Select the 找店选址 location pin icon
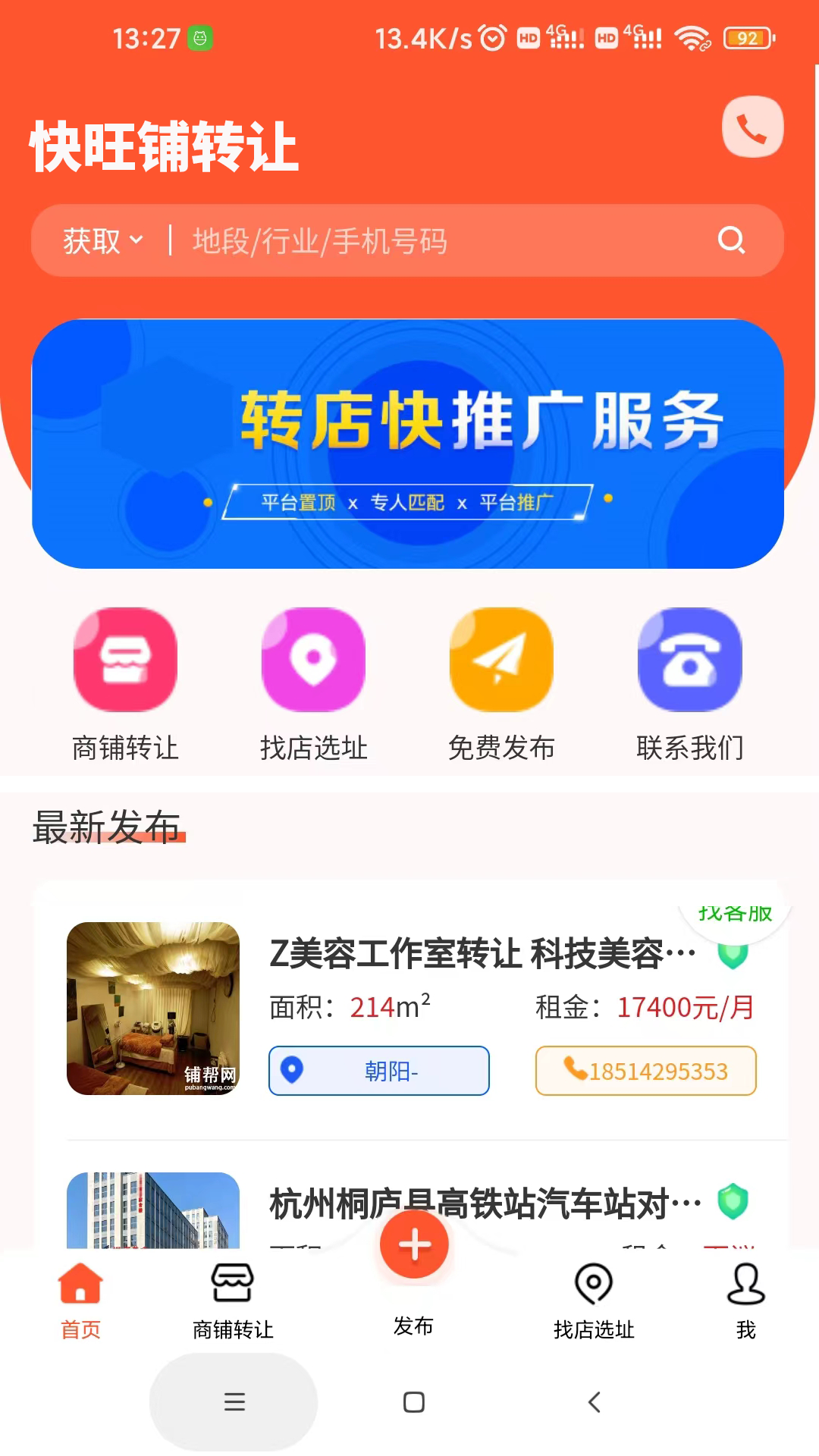Viewport: 819px width, 1456px height. point(313,660)
